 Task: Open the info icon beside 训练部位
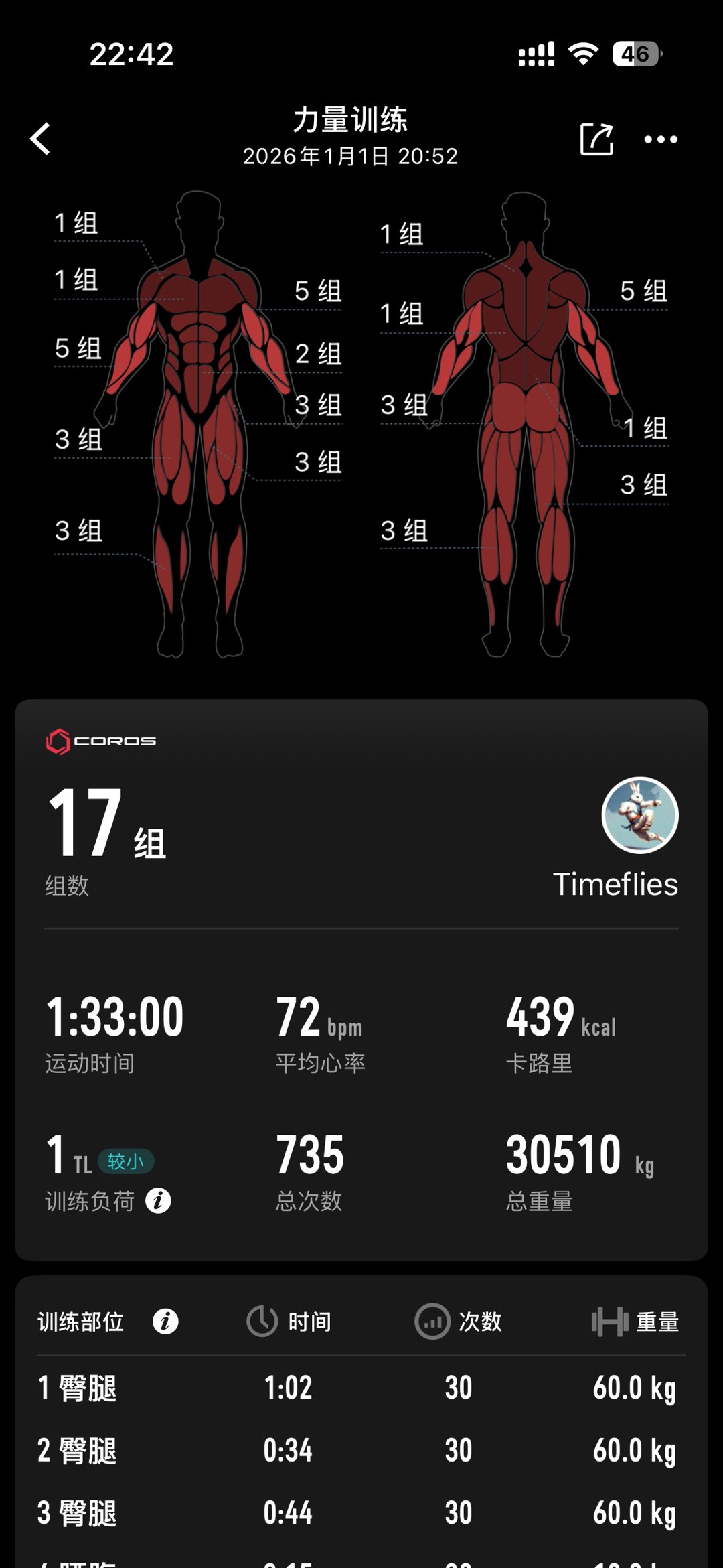click(x=165, y=1322)
